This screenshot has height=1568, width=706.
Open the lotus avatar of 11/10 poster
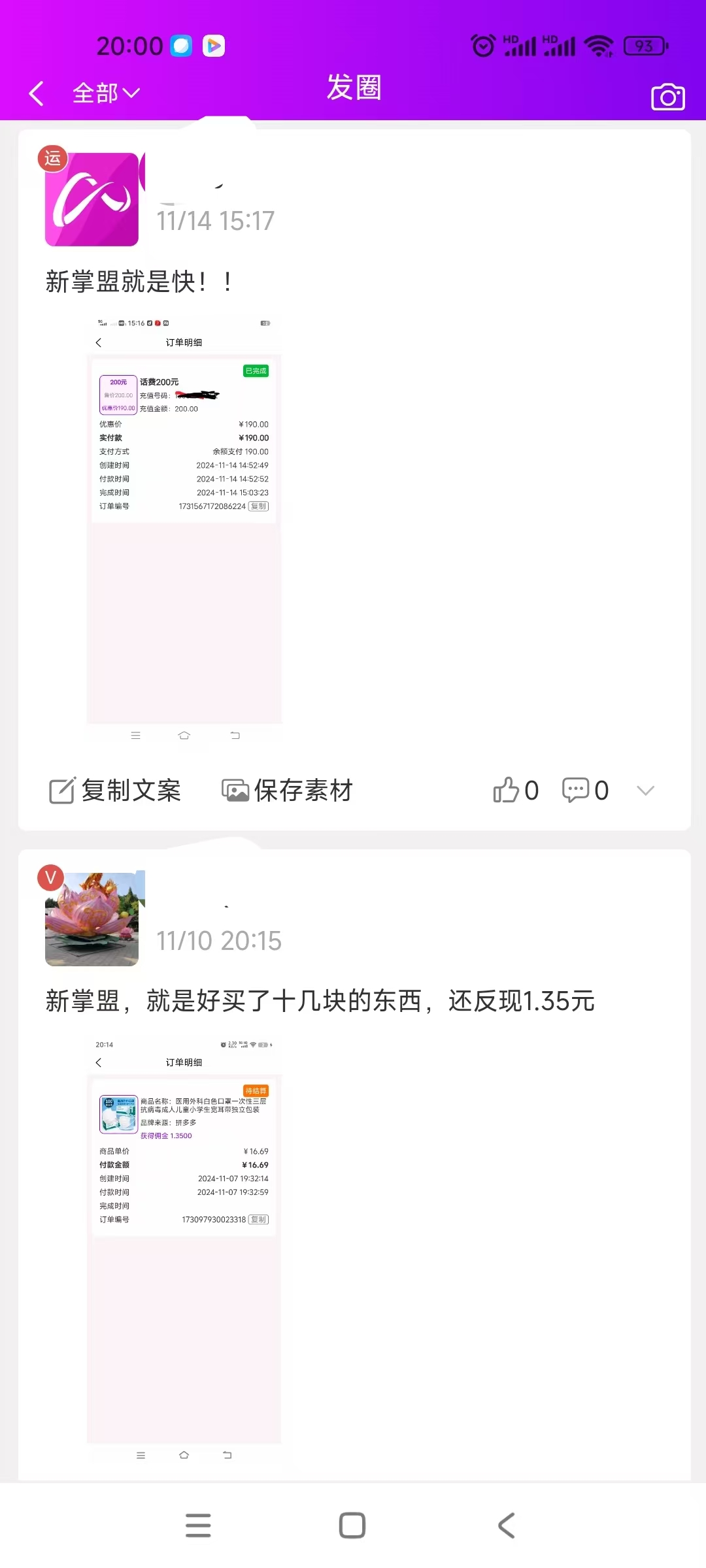pos(92,919)
